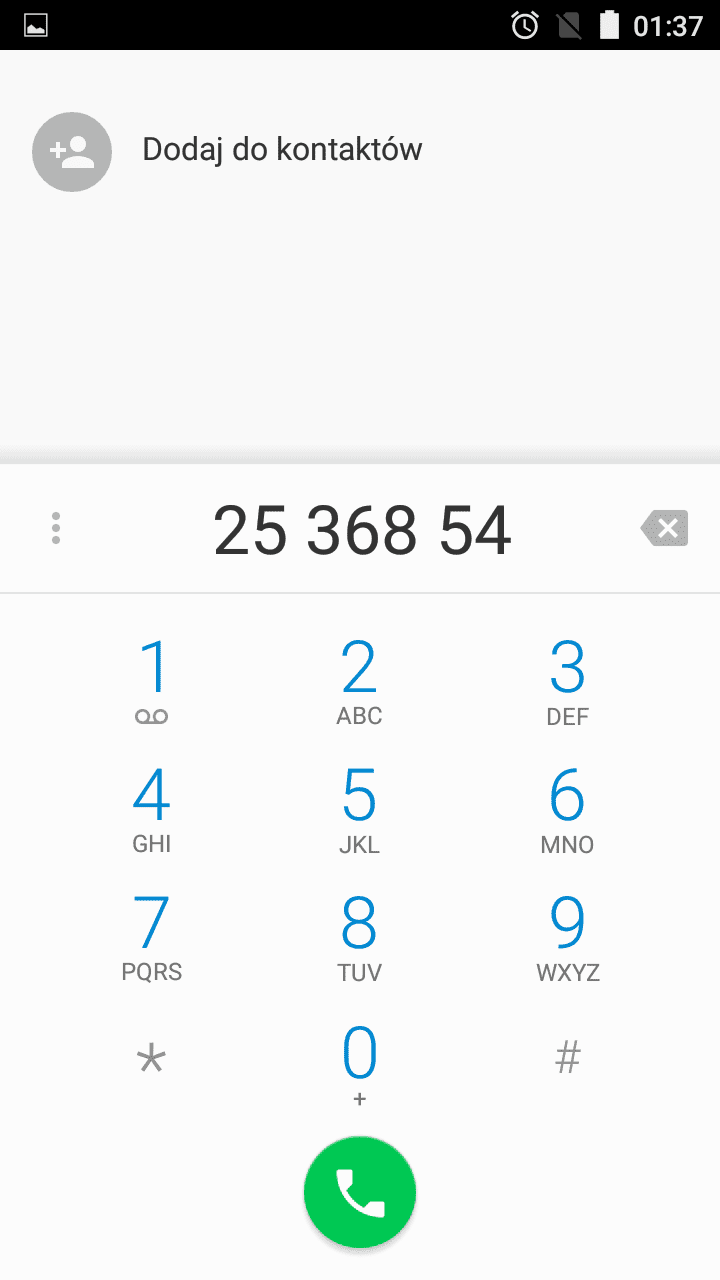
Task: Enter digit 9 WXYZ
Action: pyautogui.click(x=567, y=936)
